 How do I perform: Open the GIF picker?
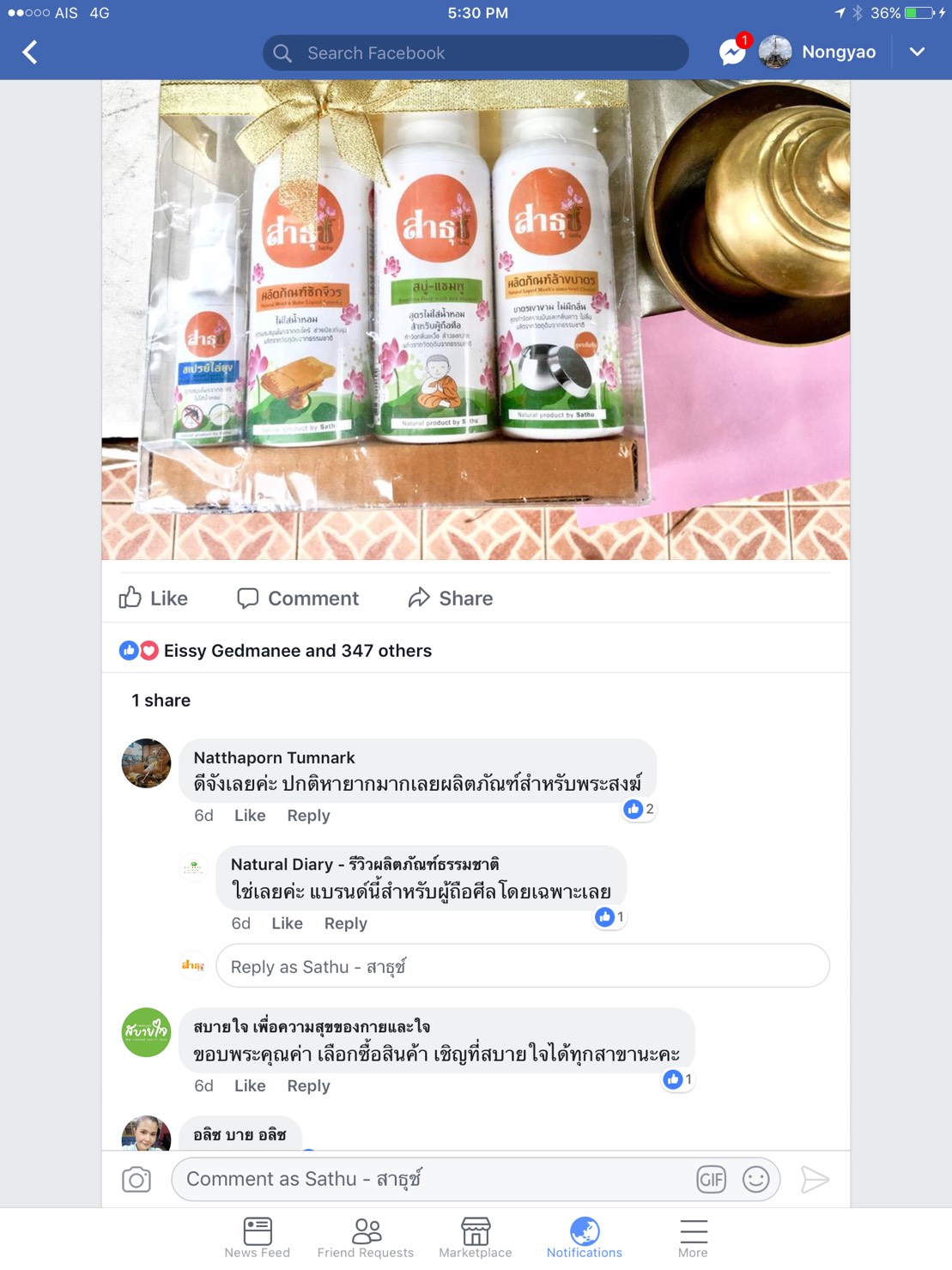711,1180
